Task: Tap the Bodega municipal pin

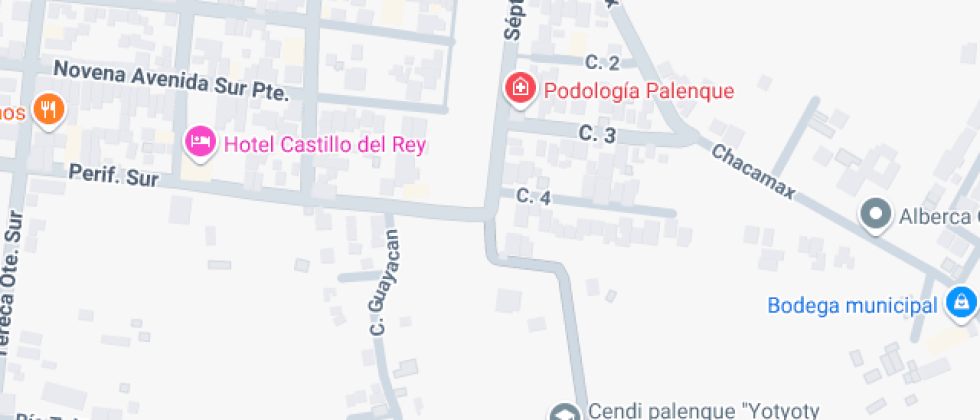Action: pos(961,304)
